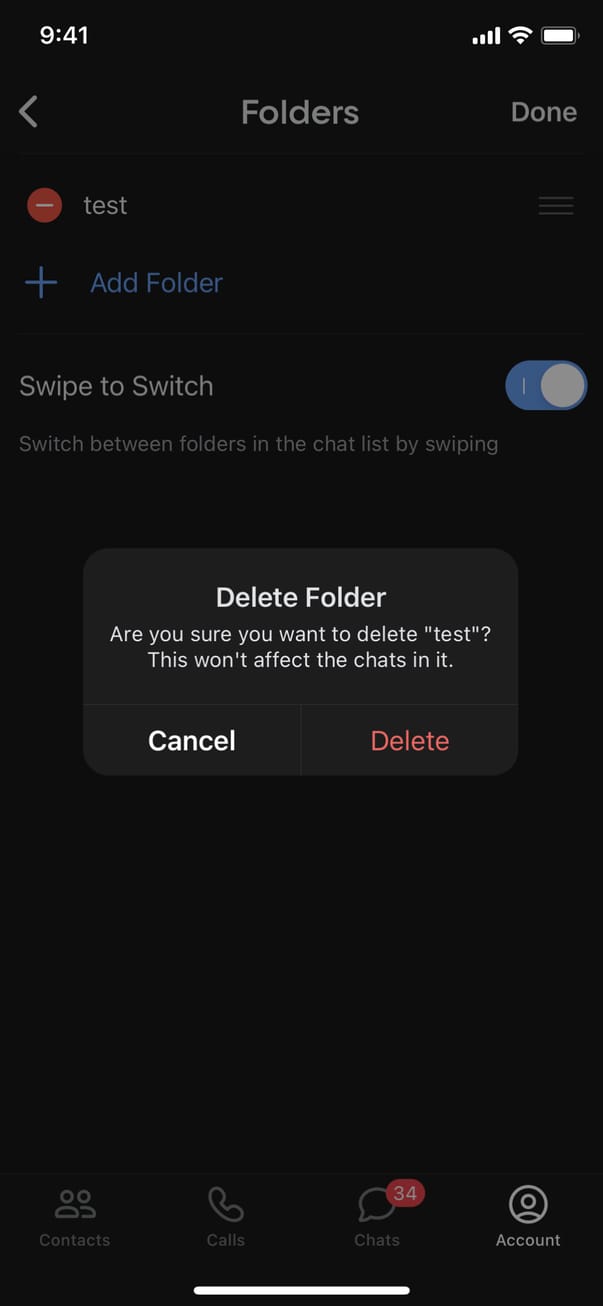Tap Done to finish editing folders
The height and width of the screenshot is (1306, 603).
tap(543, 112)
